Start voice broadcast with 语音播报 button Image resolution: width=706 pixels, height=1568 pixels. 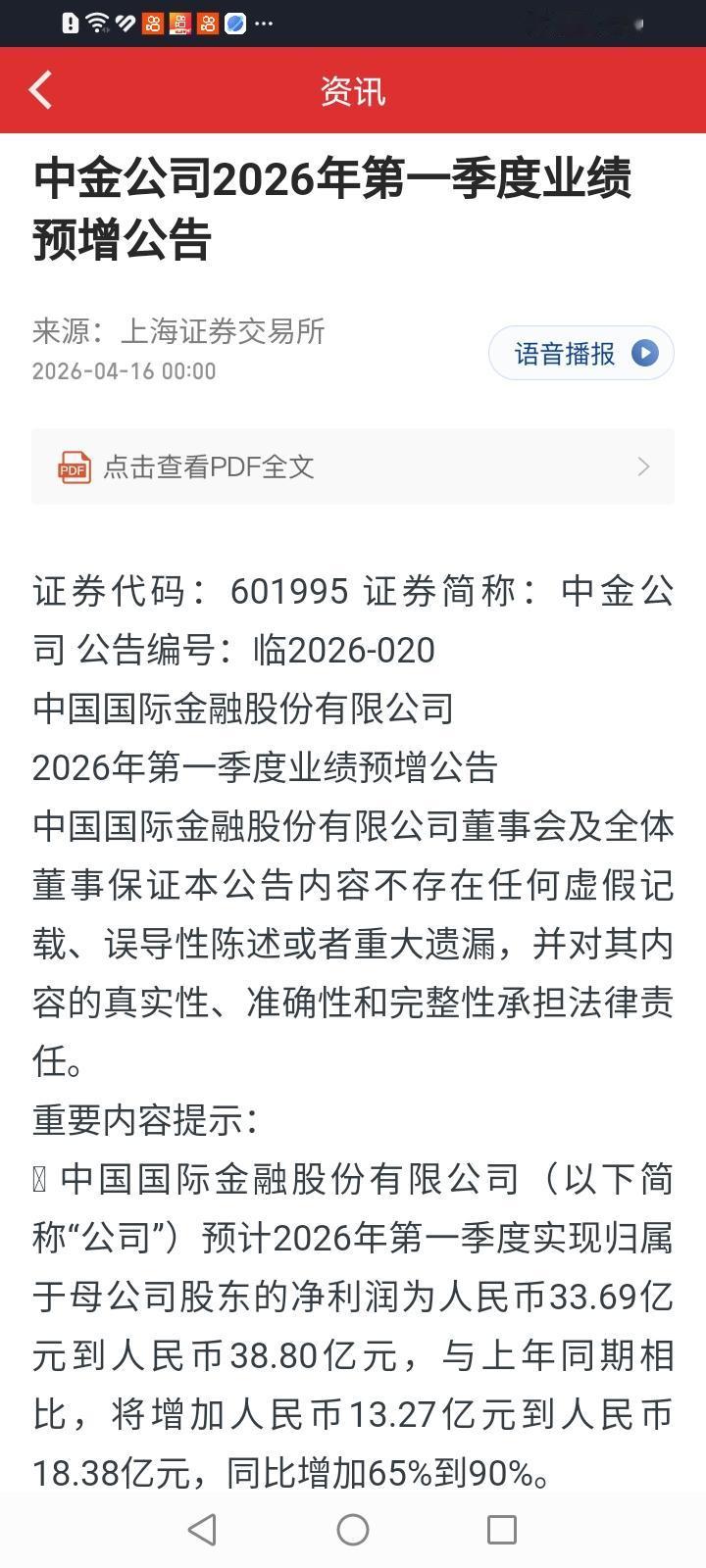click(x=580, y=353)
